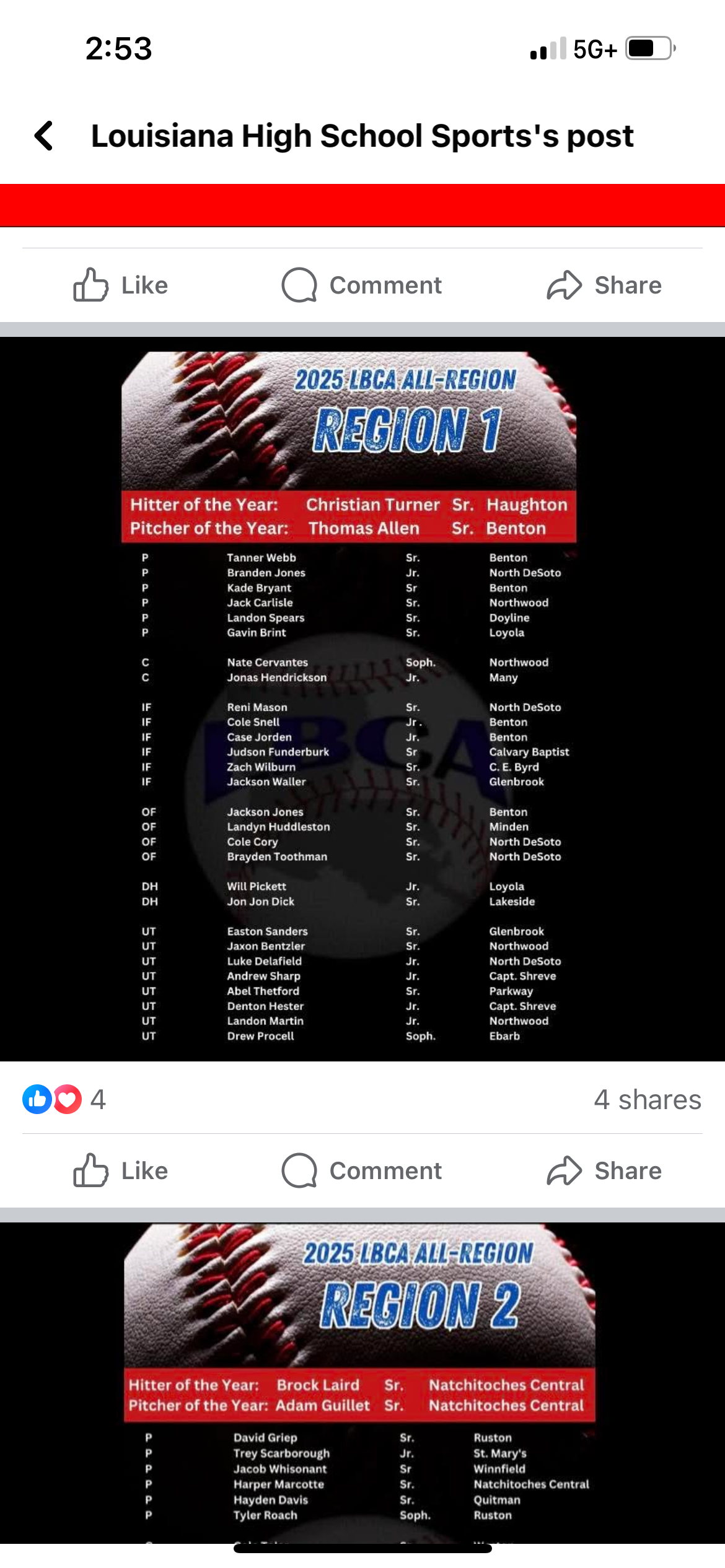Share the post above the Region 1 image

click(604, 285)
